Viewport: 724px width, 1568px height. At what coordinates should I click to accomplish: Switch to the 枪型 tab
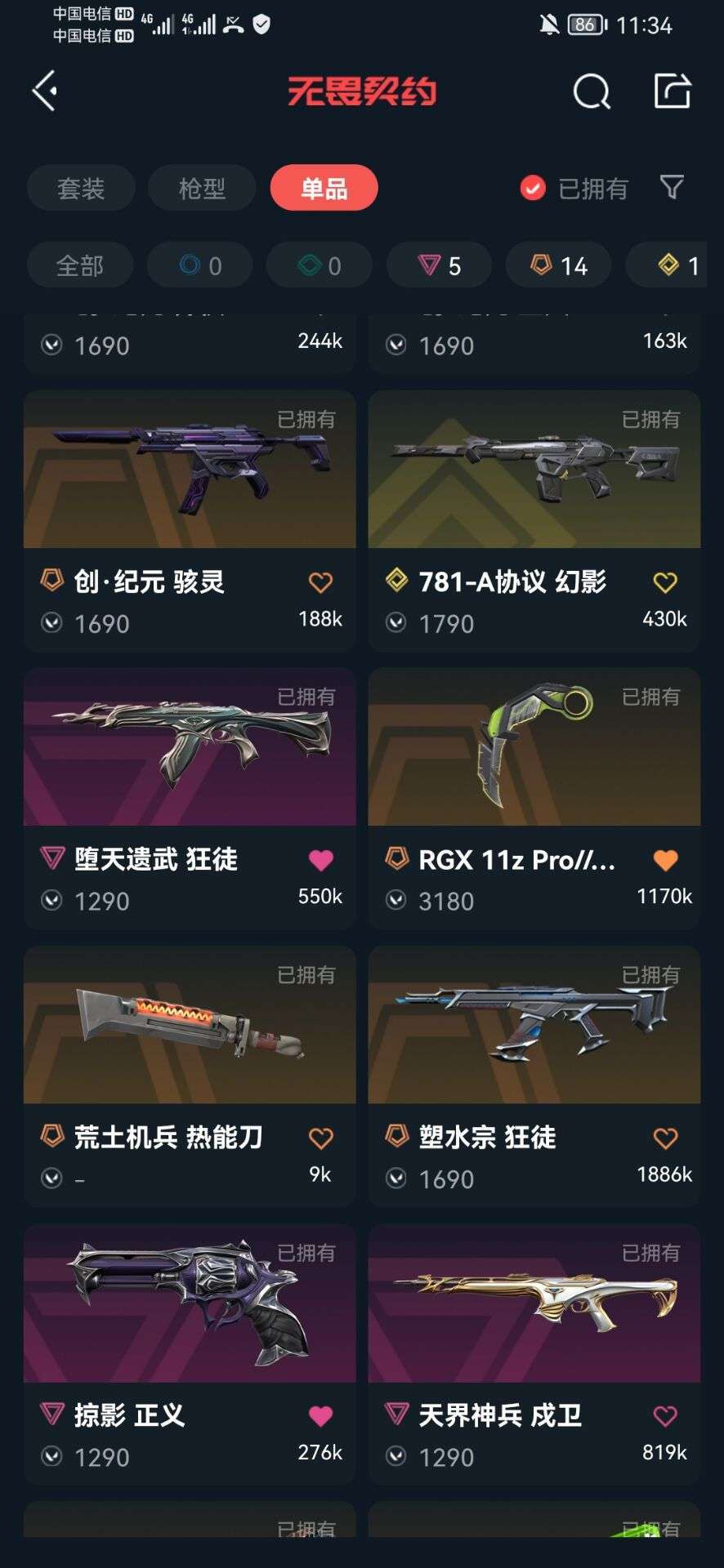[x=202, y=189]
